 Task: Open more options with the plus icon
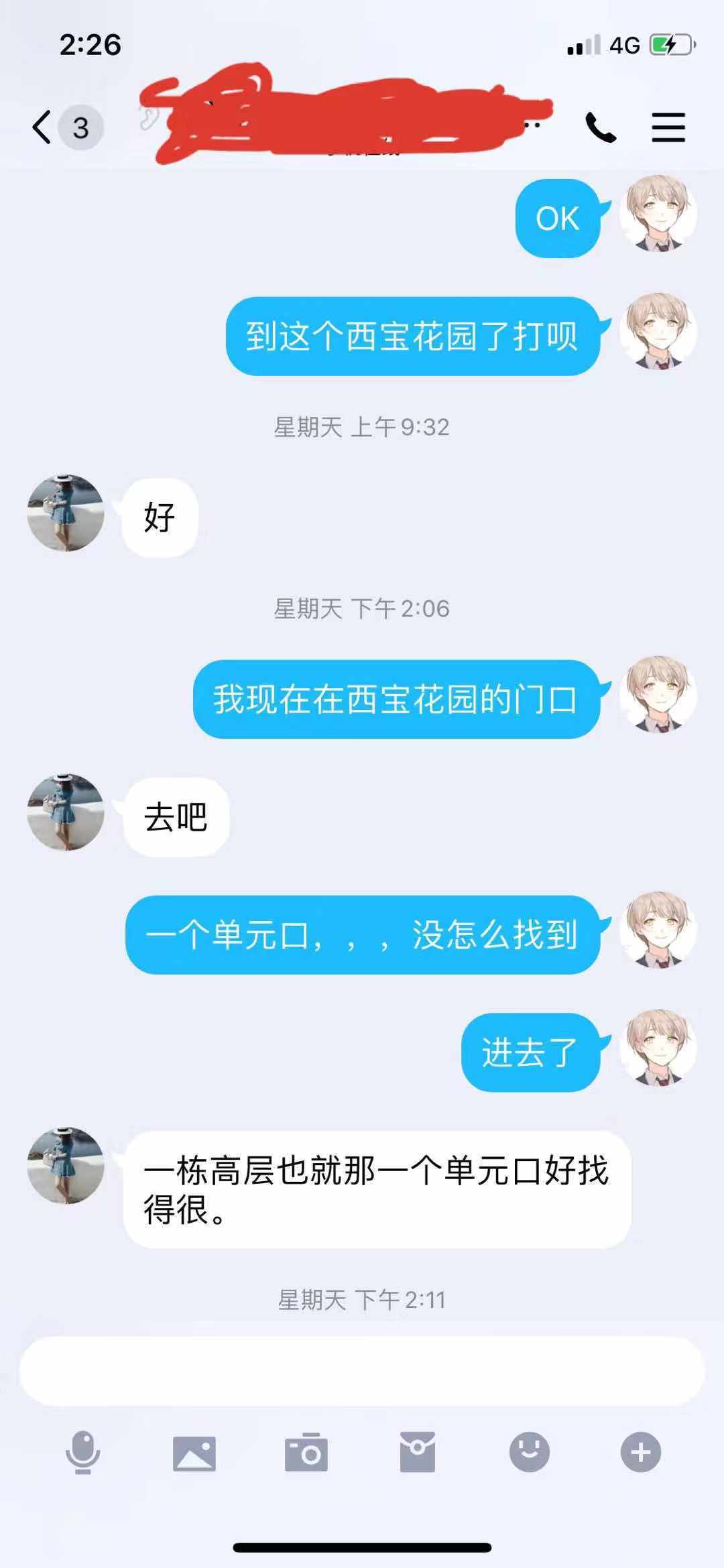641,1453
